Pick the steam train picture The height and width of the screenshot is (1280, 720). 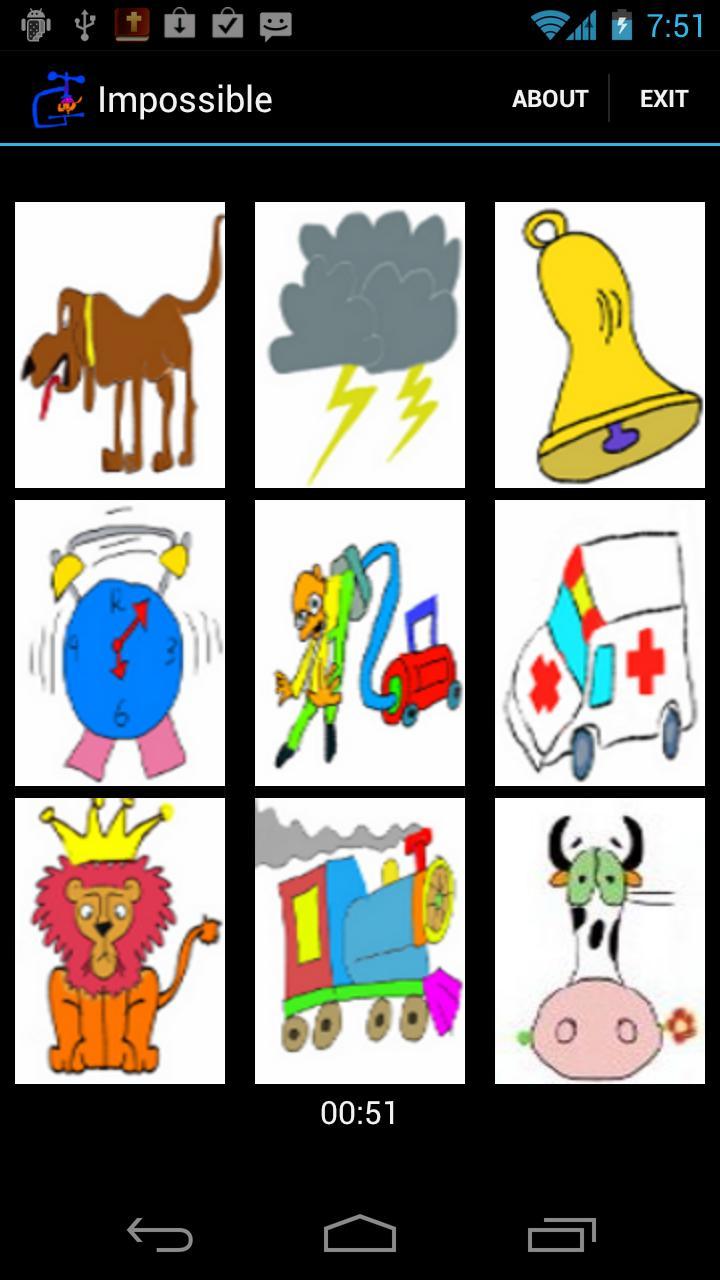click(360, 941)
